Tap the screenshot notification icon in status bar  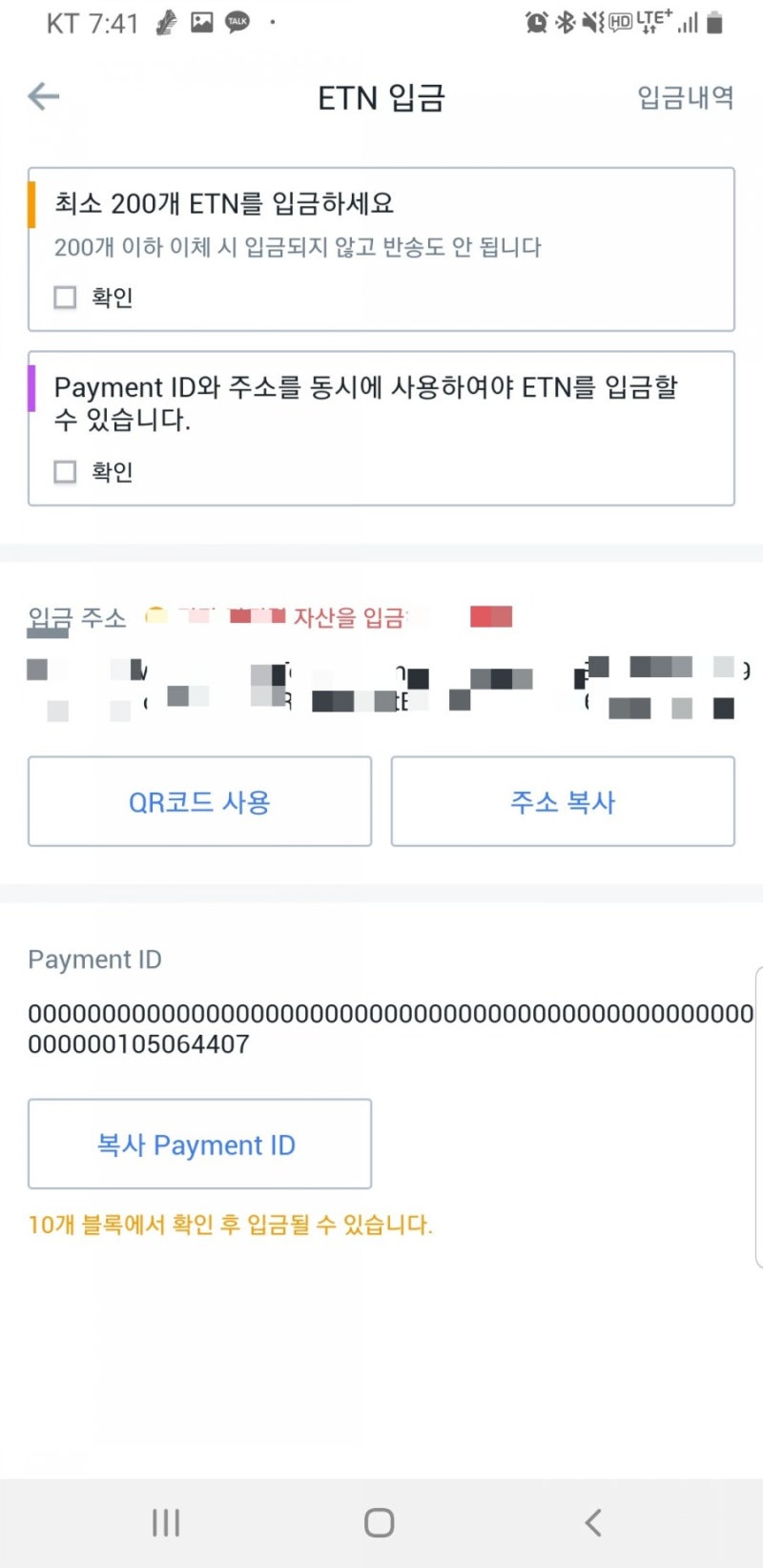point(201,21)
